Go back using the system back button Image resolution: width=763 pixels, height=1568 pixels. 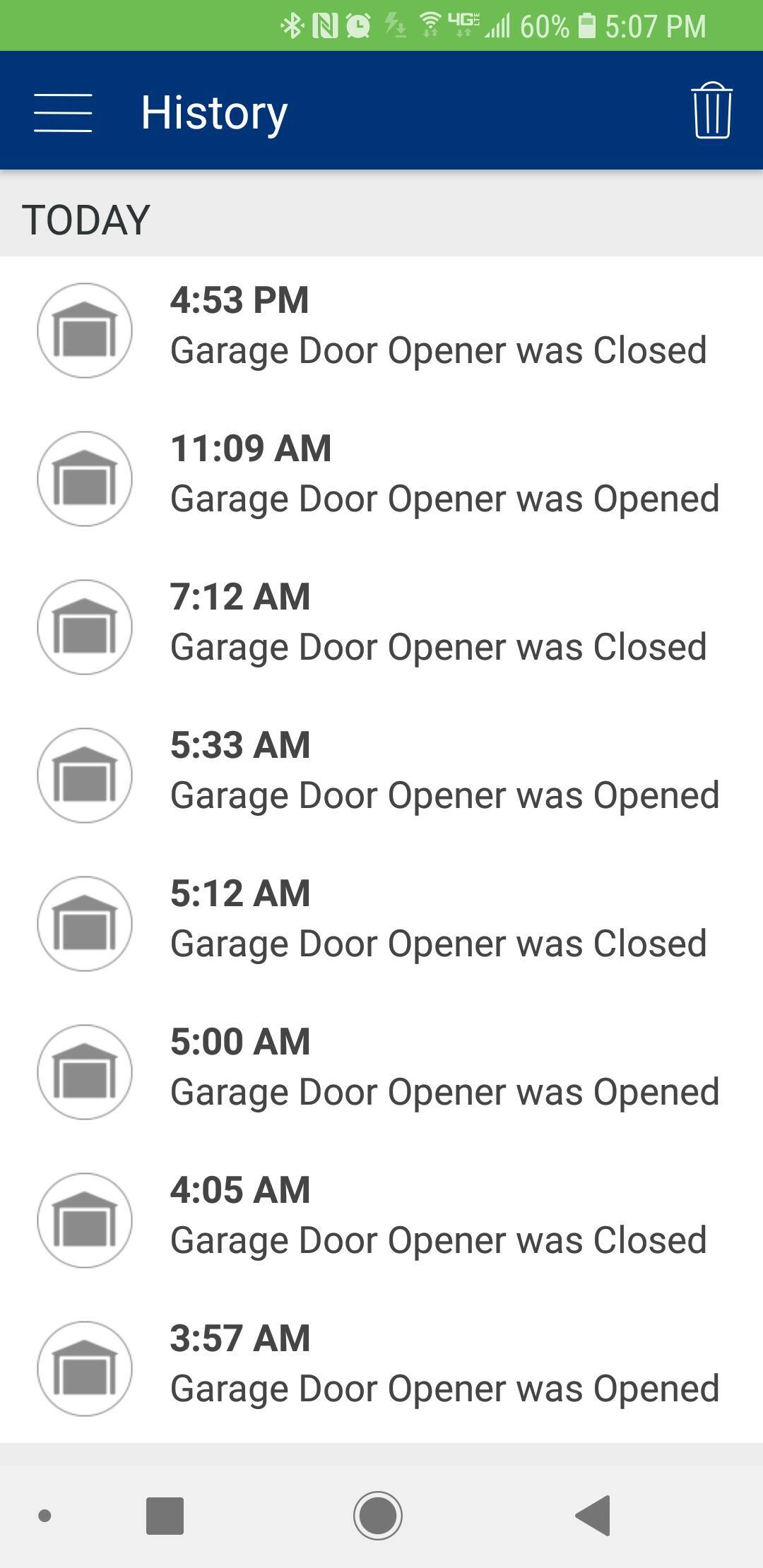[x=594, y=1515]
